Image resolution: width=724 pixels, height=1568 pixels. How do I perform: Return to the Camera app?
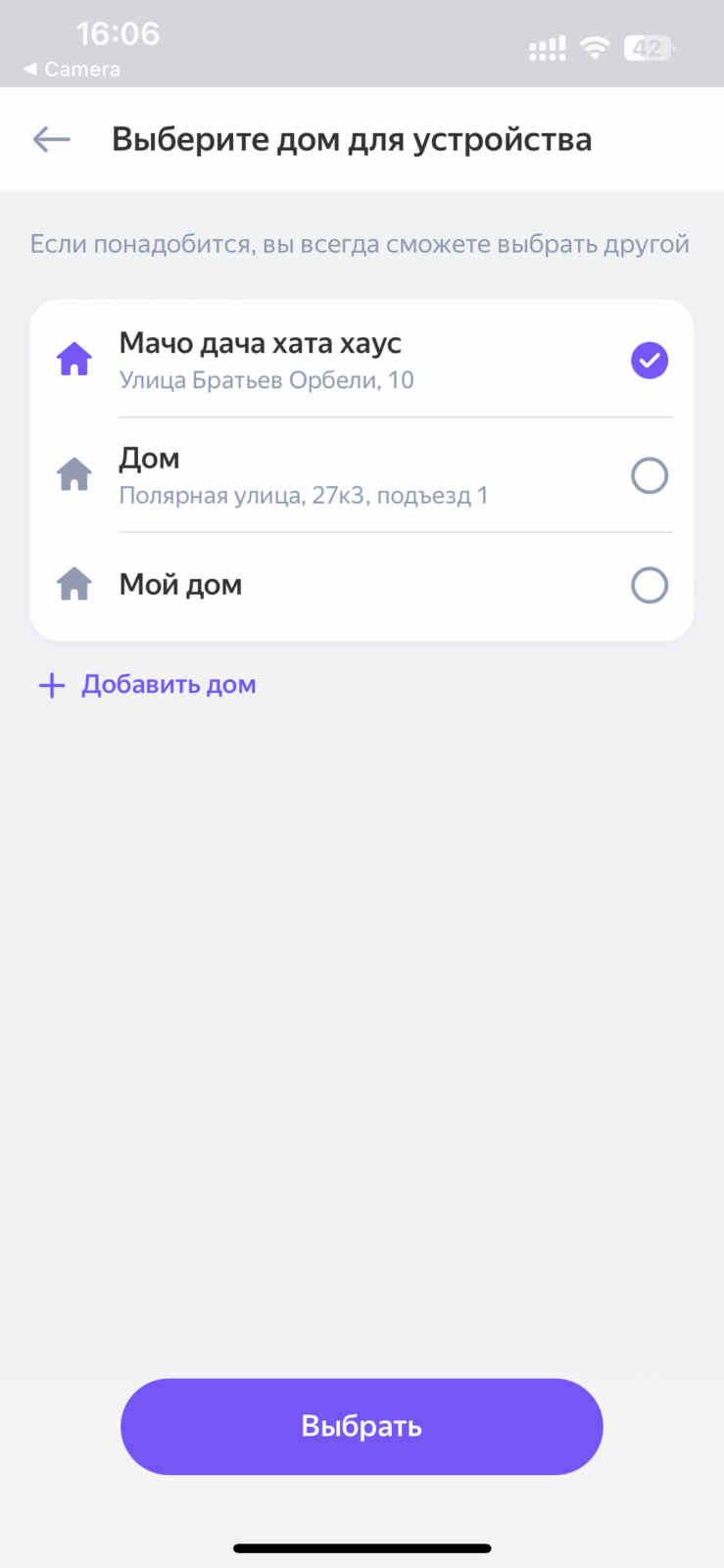coord(72,70)
